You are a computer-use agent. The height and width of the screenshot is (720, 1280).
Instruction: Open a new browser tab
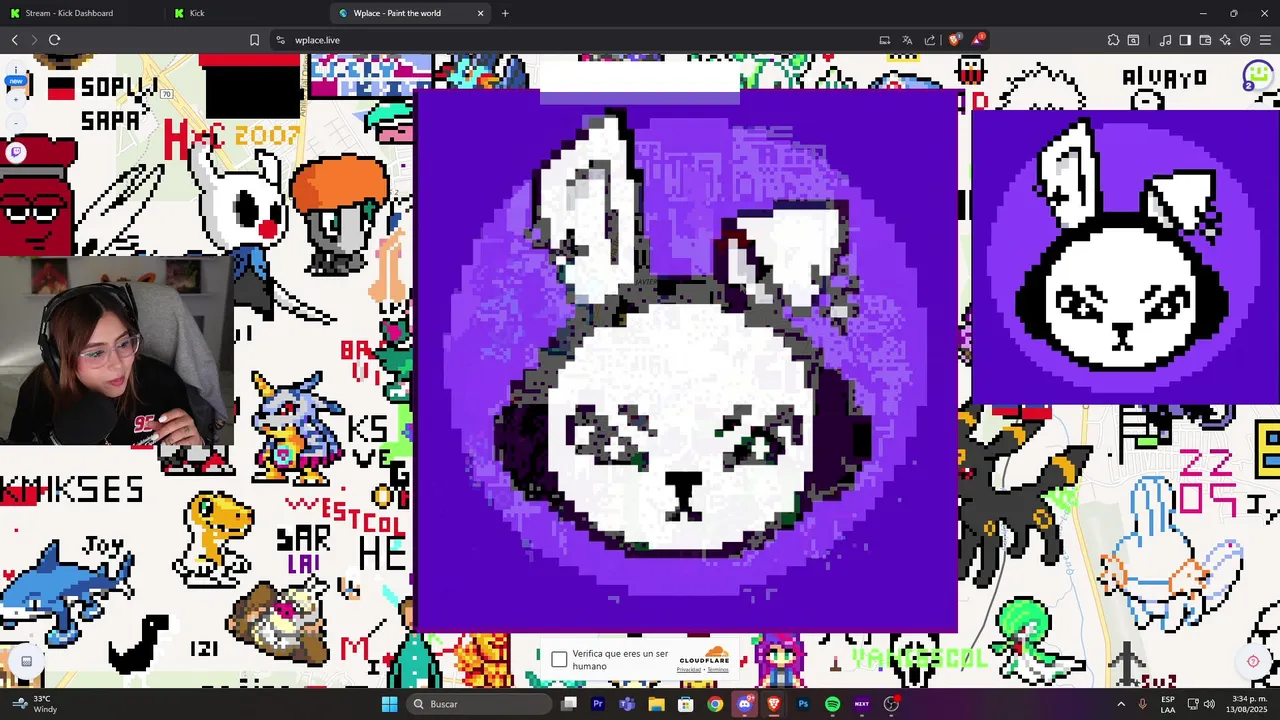(505, 13)
